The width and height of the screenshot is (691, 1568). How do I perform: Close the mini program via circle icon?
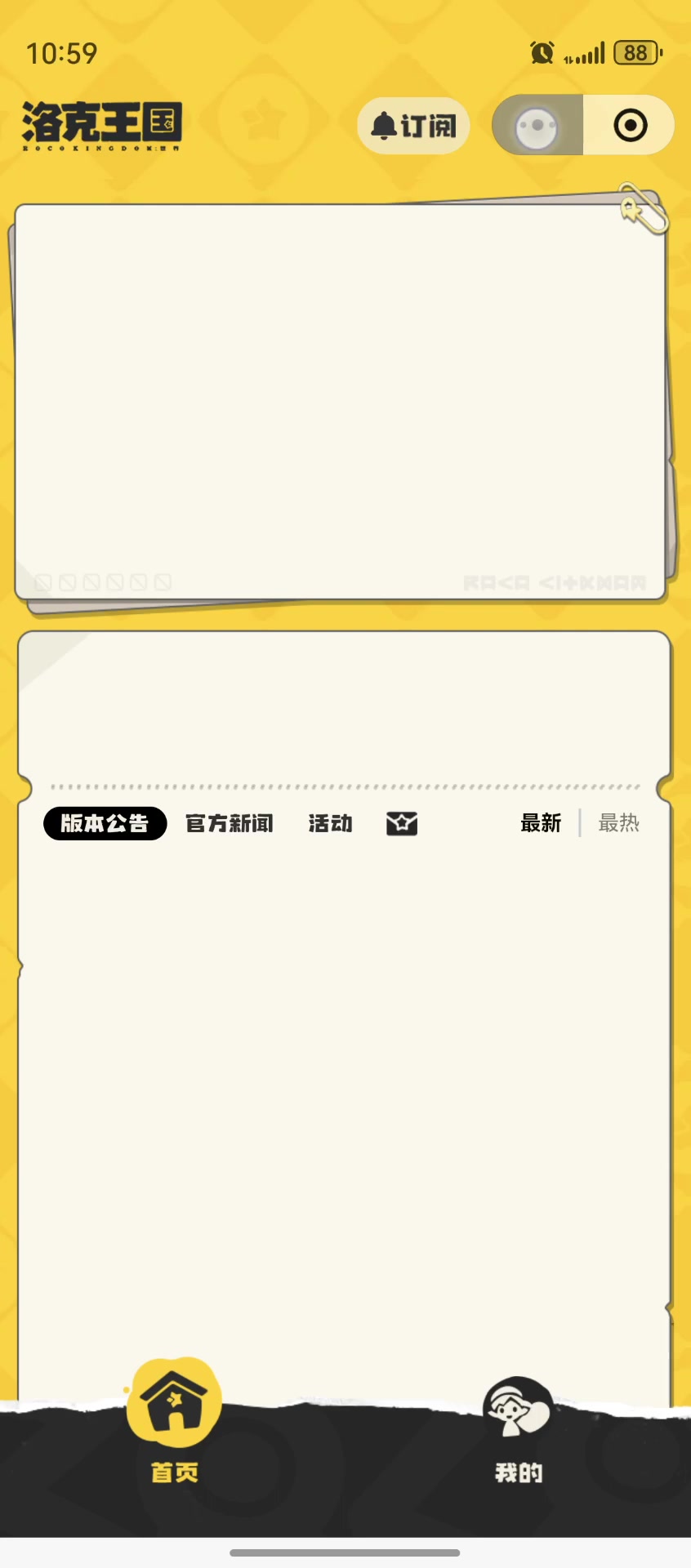[630, 126]
